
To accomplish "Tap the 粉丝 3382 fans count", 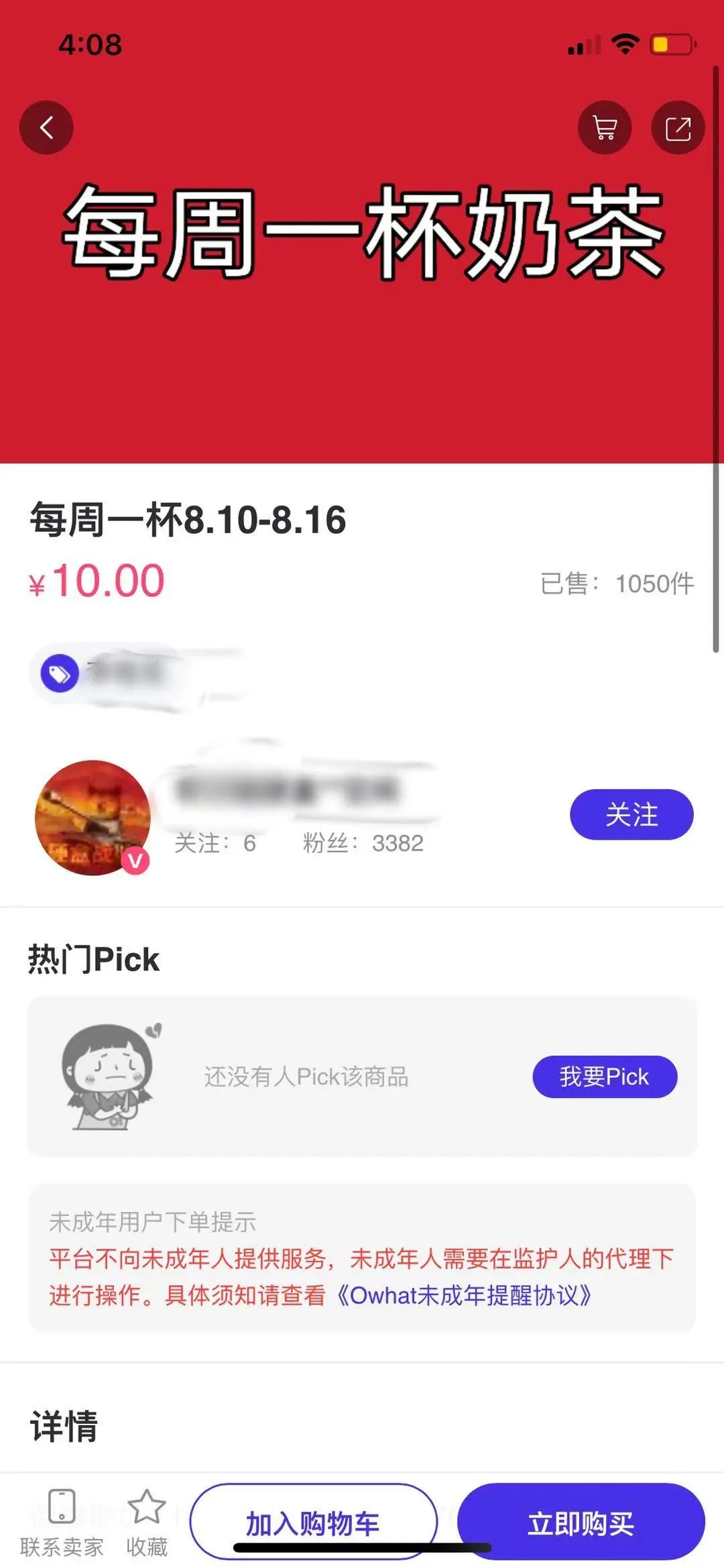I will [362, 844].
